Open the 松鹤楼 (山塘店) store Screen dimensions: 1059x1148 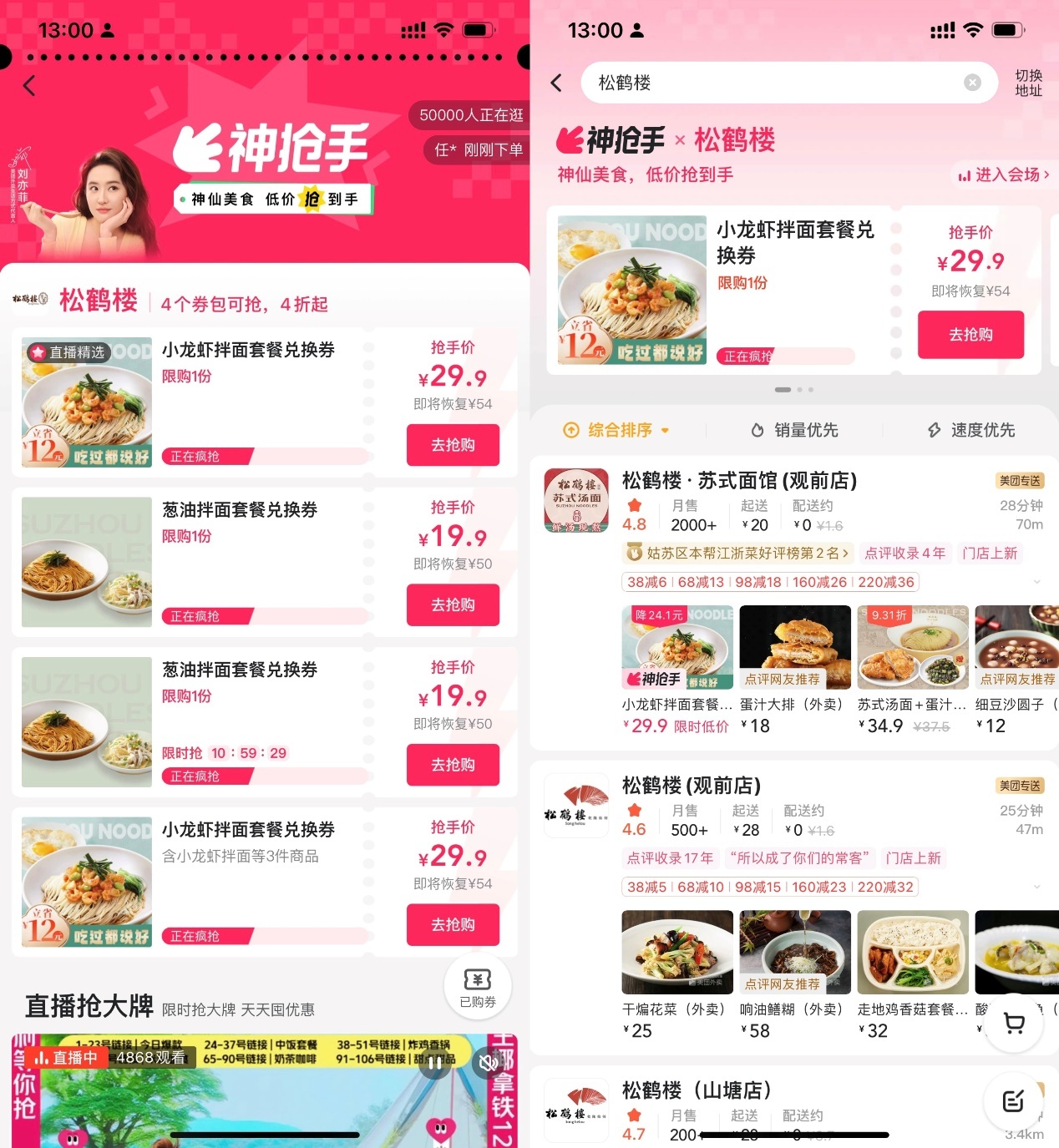click(x=697, y=1090)
